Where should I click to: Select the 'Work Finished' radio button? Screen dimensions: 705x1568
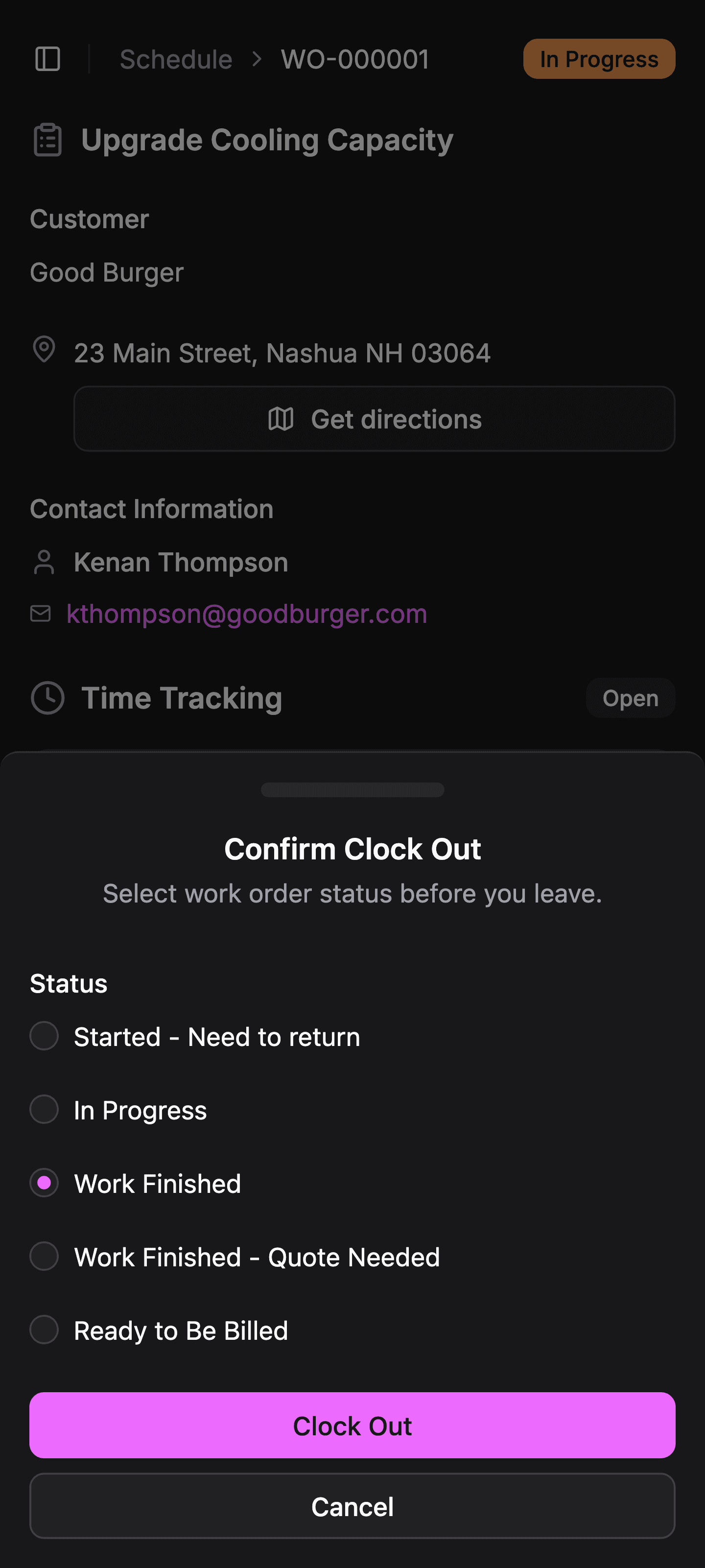45,1183
